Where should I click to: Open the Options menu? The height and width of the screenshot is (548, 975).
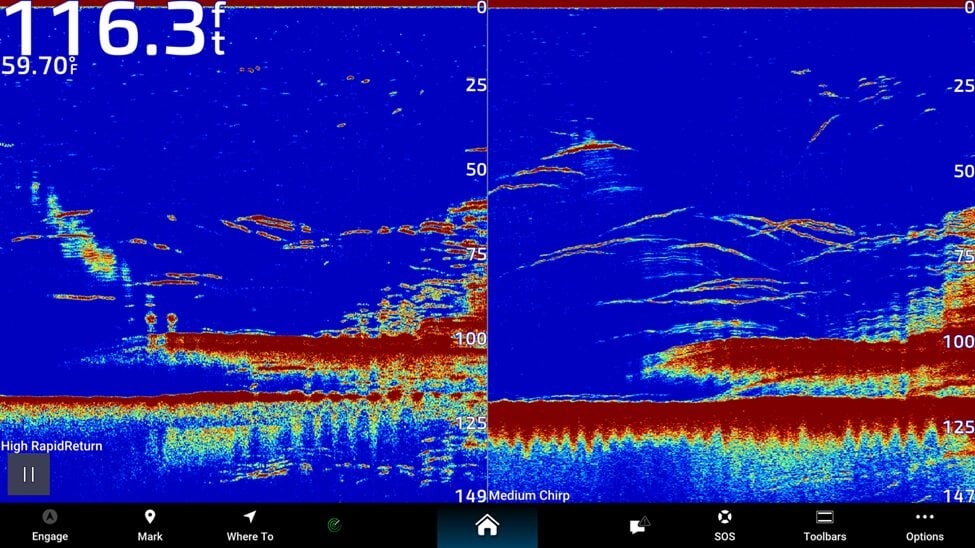click(x=925, y=526)
